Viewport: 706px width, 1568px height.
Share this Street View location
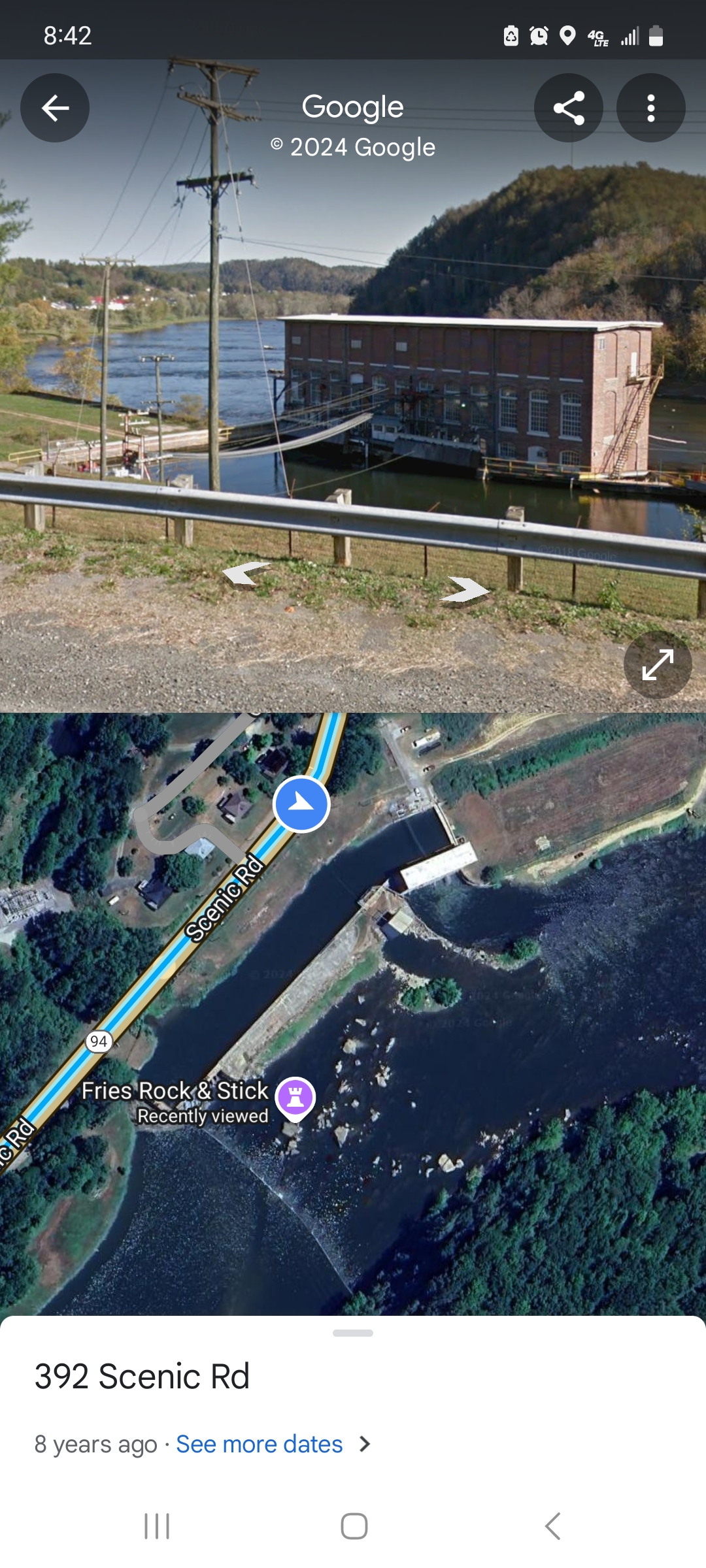(x=568, y=108)
